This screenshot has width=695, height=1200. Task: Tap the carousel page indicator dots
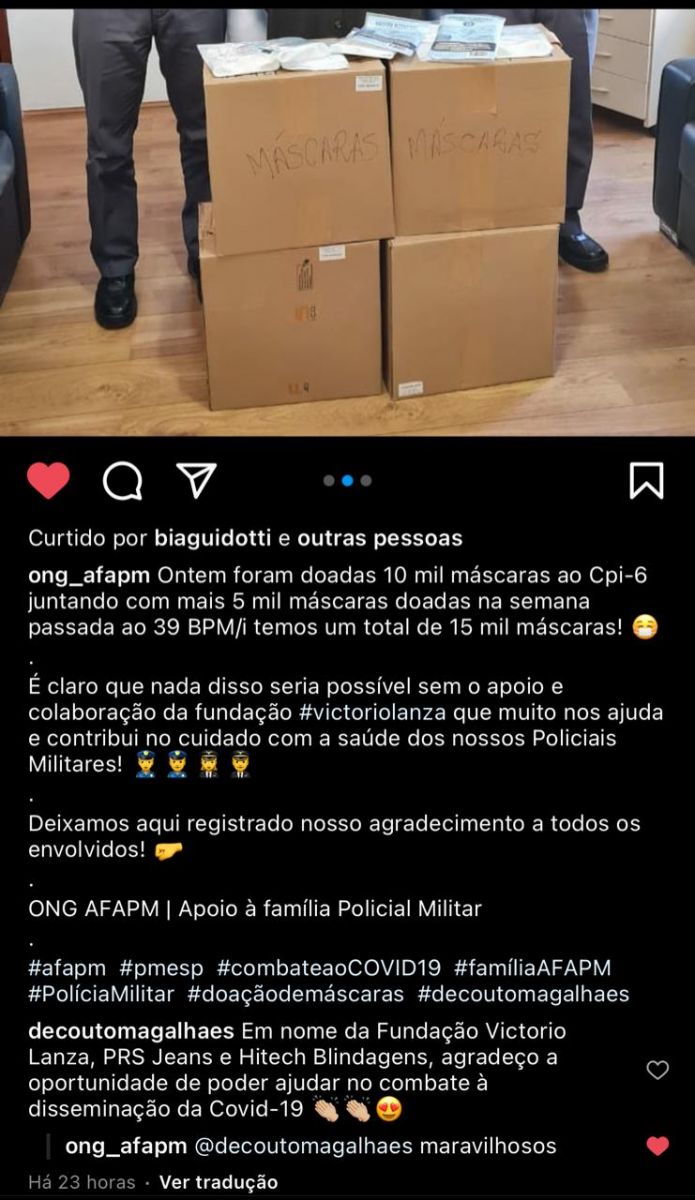[x=347, y=481]
